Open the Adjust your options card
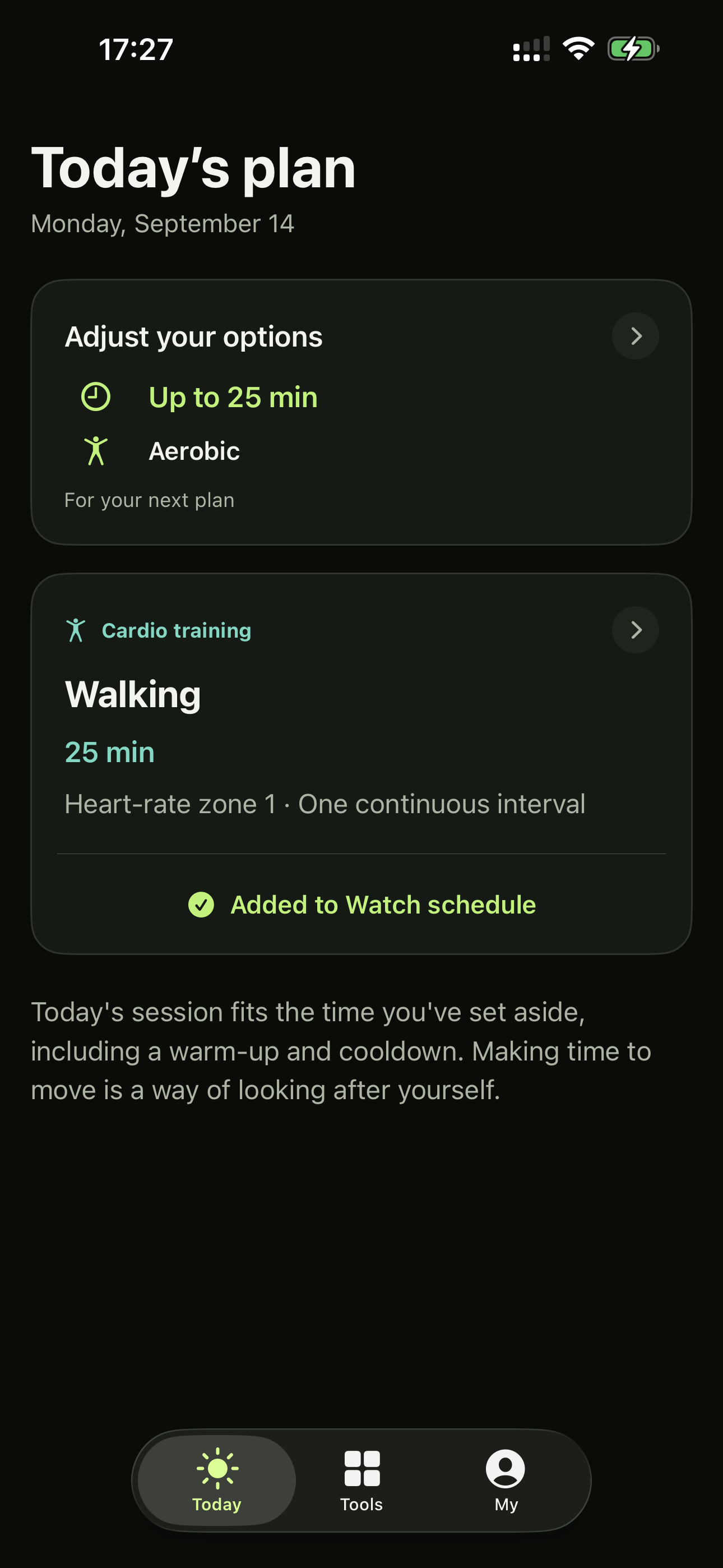723x1568 pixels. [x=361, y=412]
